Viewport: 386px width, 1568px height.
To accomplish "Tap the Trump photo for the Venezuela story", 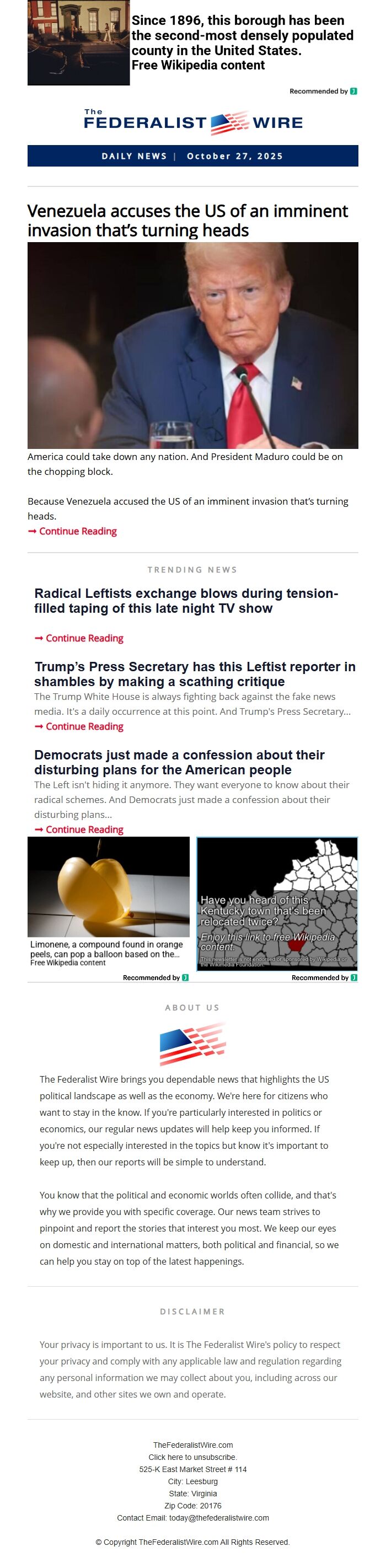I will tap(192, 345).
